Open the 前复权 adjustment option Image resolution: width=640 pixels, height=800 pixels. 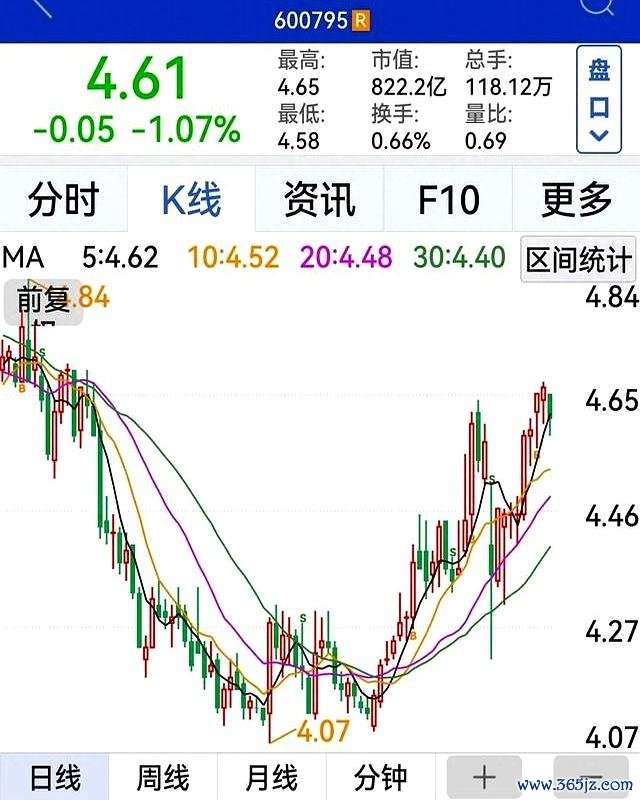[42, 301]
